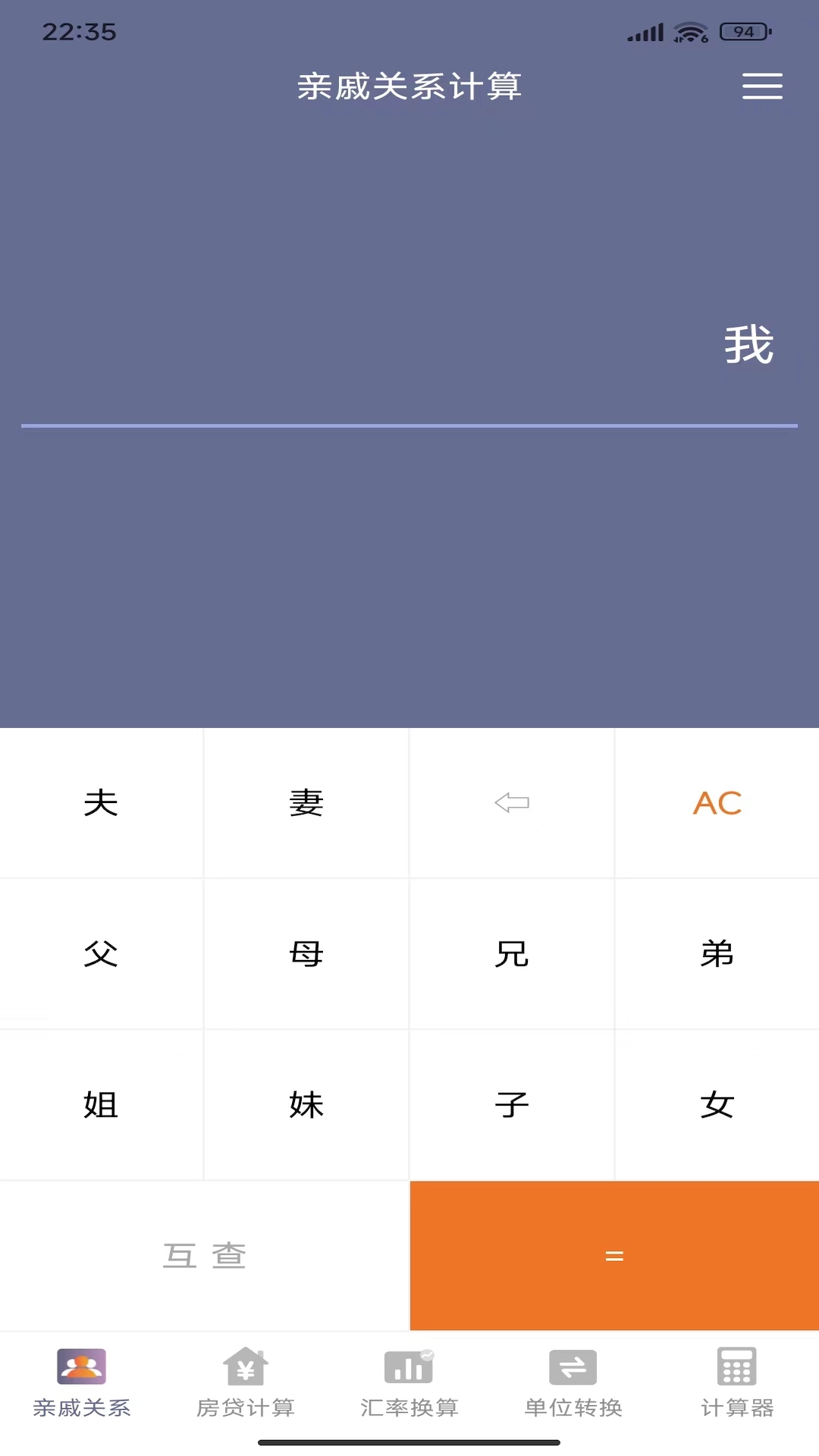Choose the 妹 (younger sister) key

pos(306,1104)
